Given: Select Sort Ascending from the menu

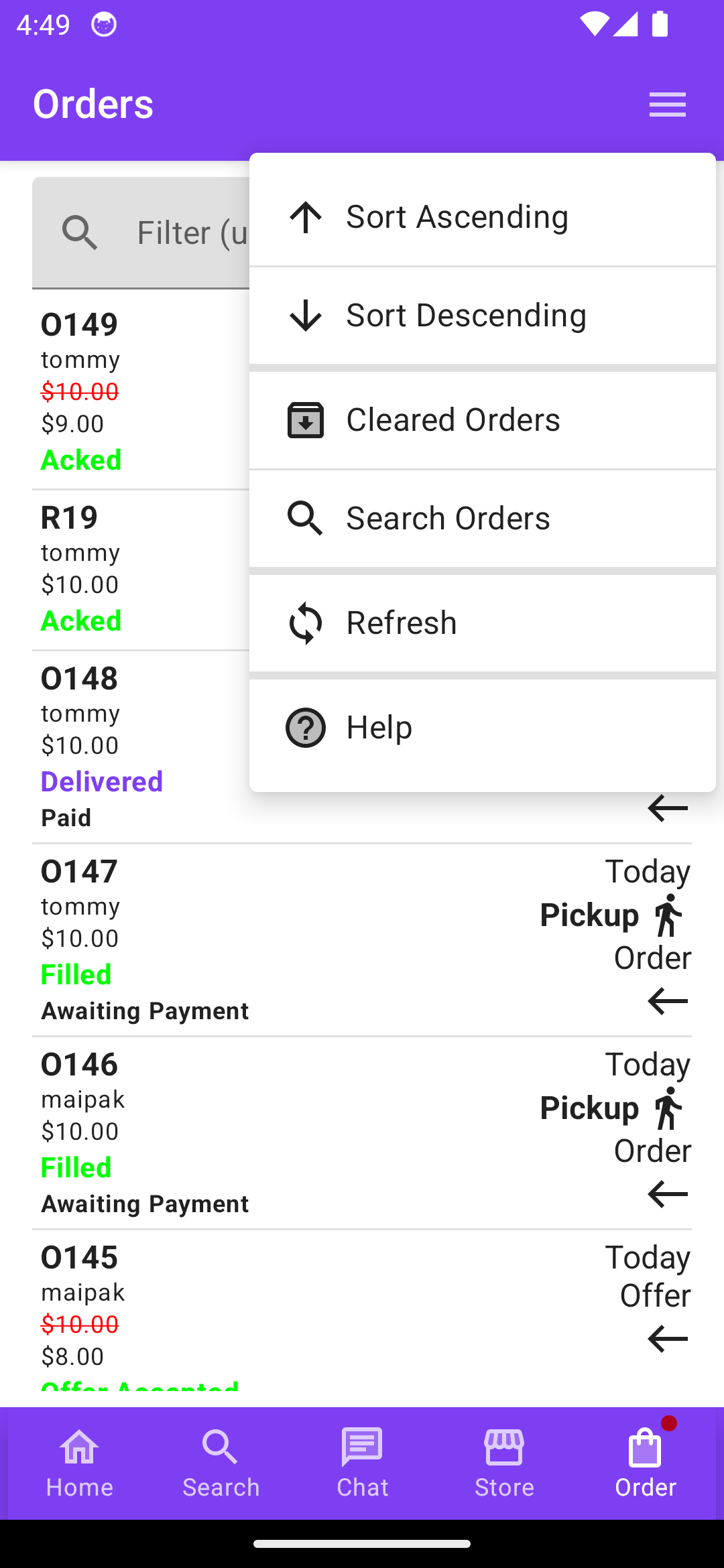Looking at the screenshot, I should [483, 216].
